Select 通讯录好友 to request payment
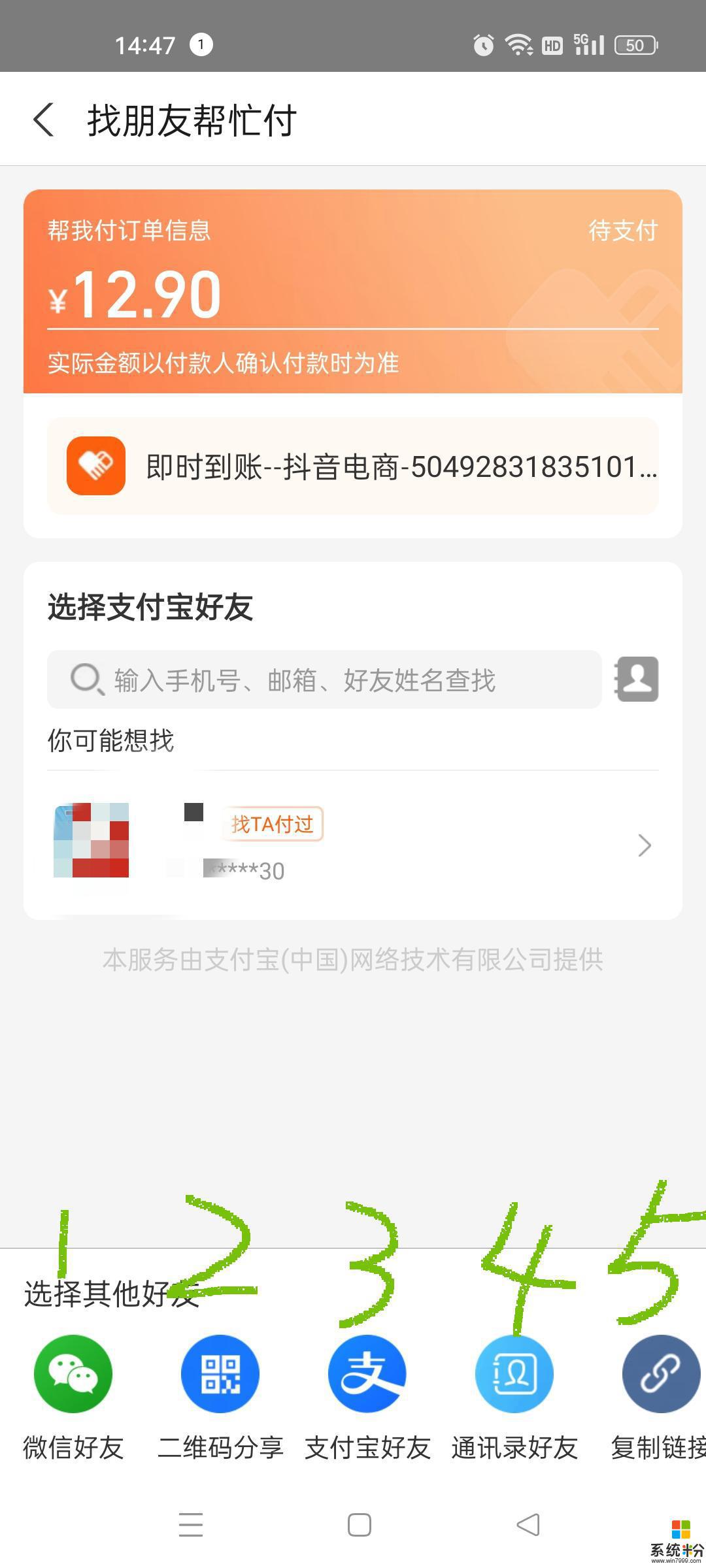 (514, 1375)
